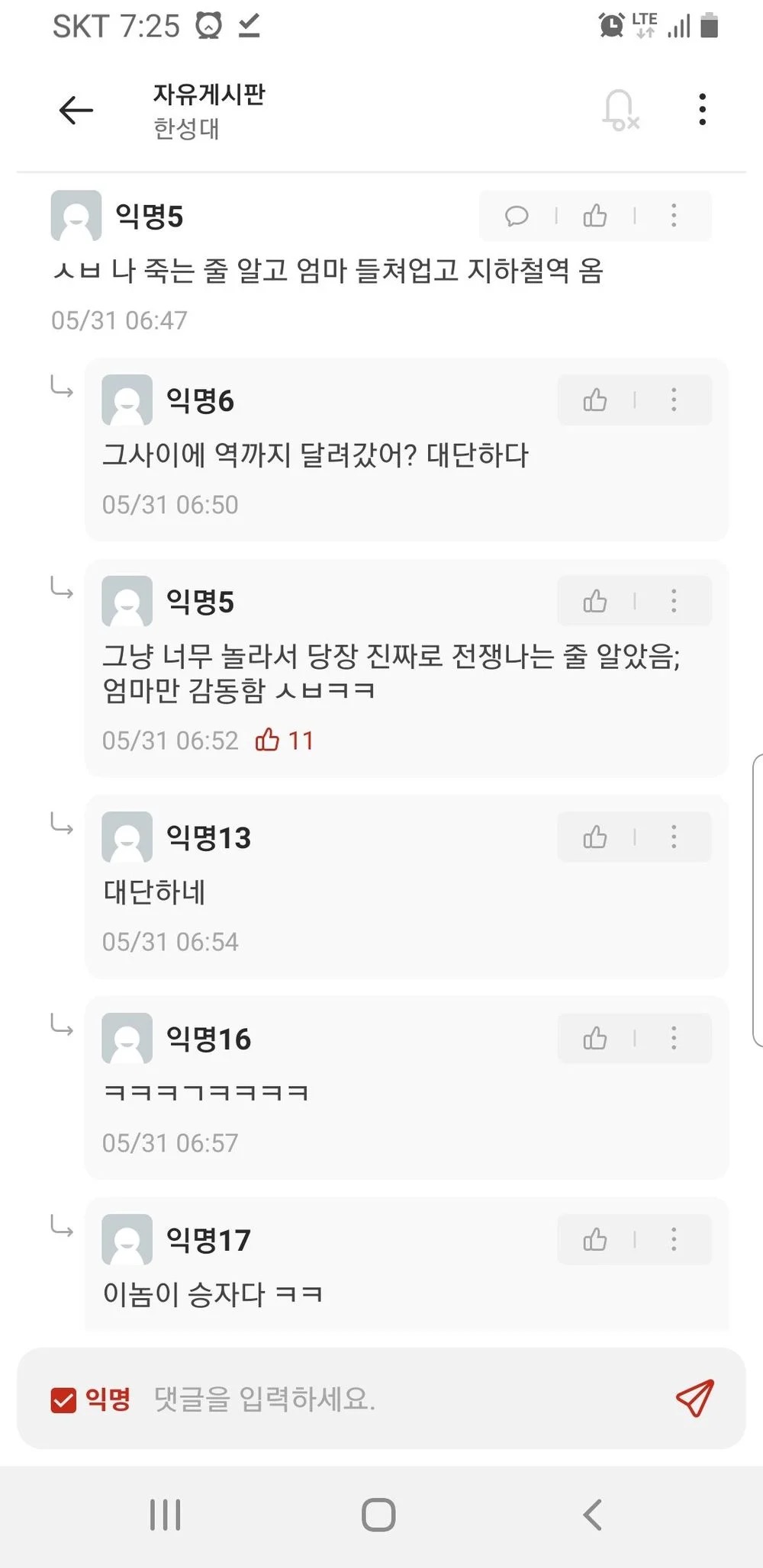Image resolution: width=763 pixels, height=1568 pixels.
Task: Open more options on 익명5's top comment
Action: tap(674, 217)
